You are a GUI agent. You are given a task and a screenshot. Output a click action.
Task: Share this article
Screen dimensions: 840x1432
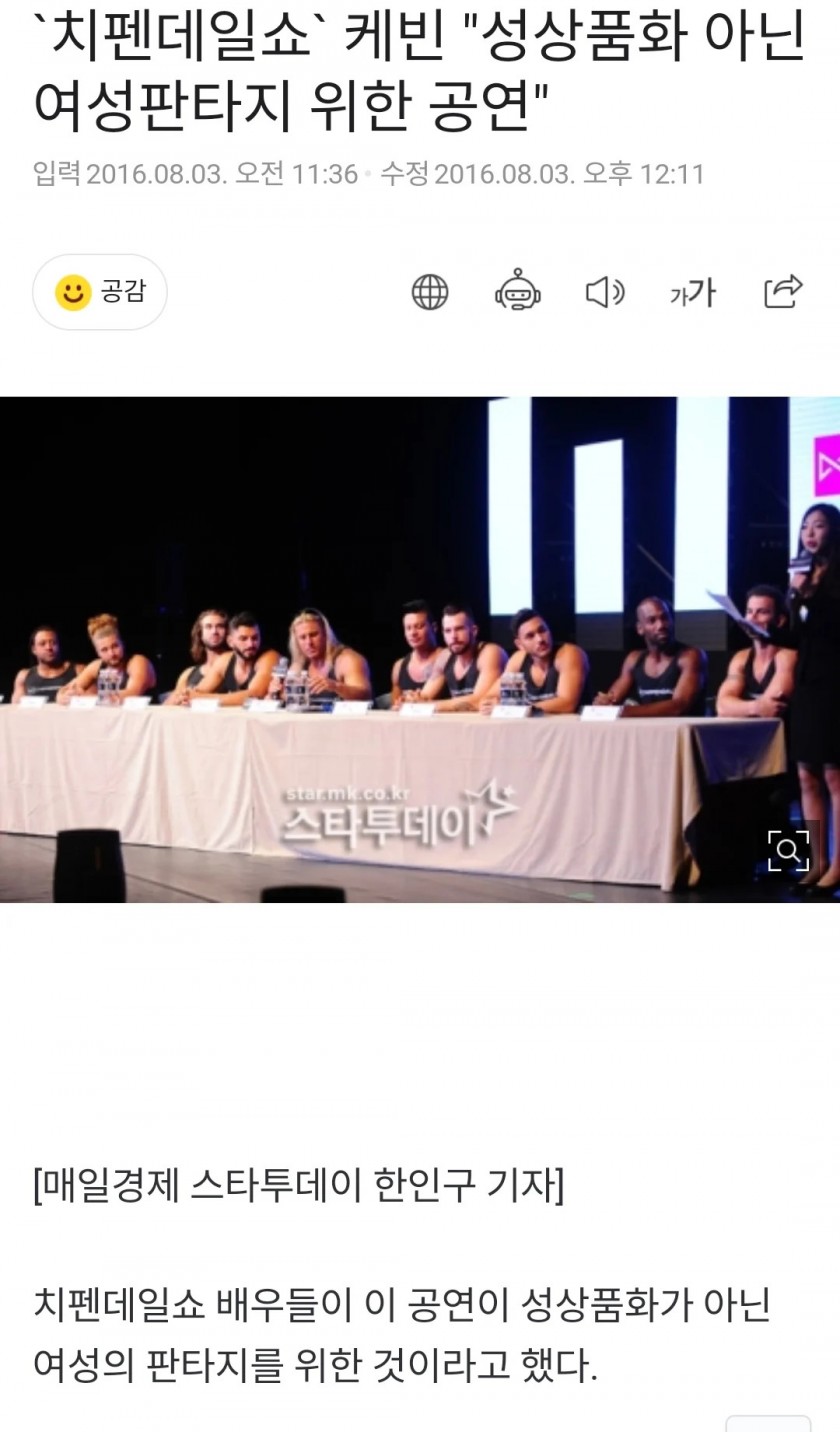pos(783,291)
